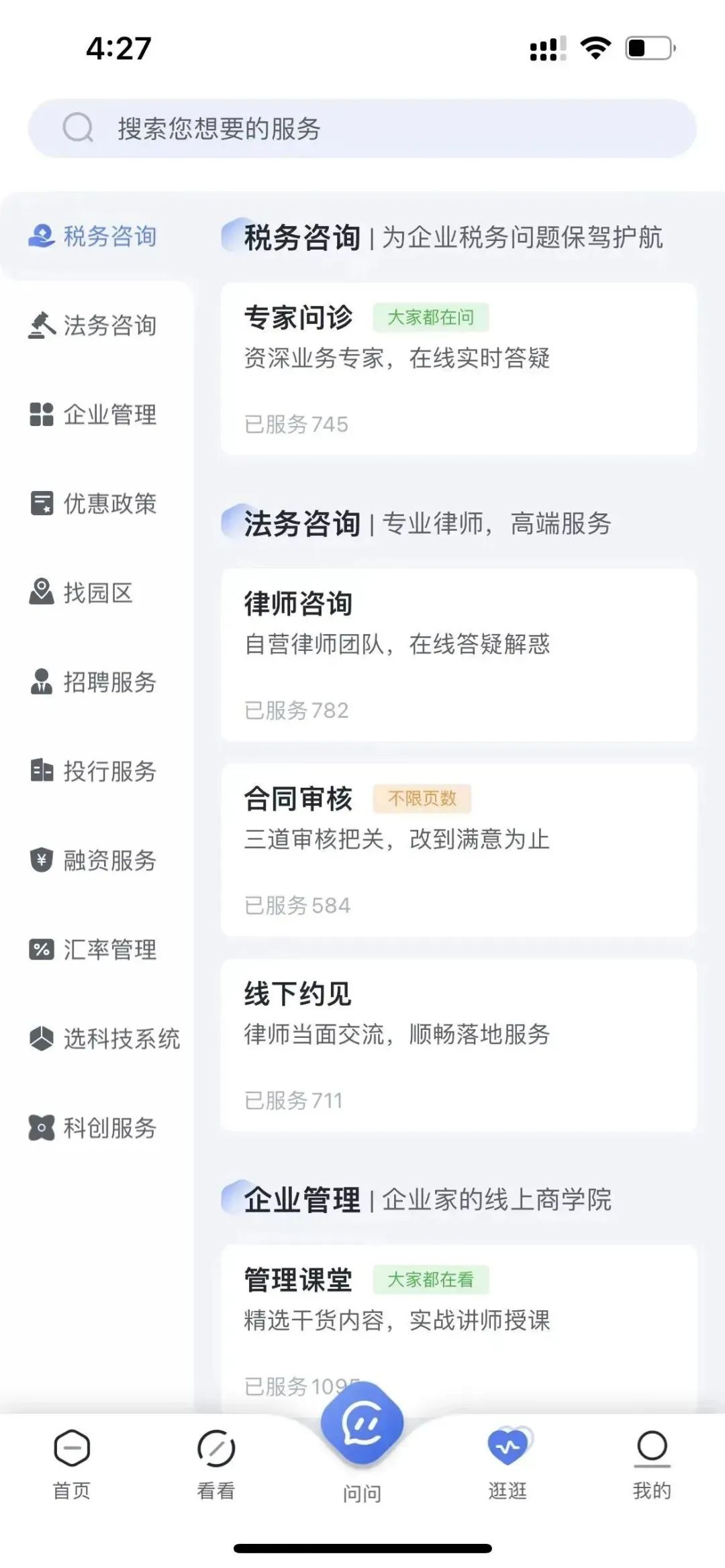Open the 线下约见 service card

click(x=459, y=1045)
